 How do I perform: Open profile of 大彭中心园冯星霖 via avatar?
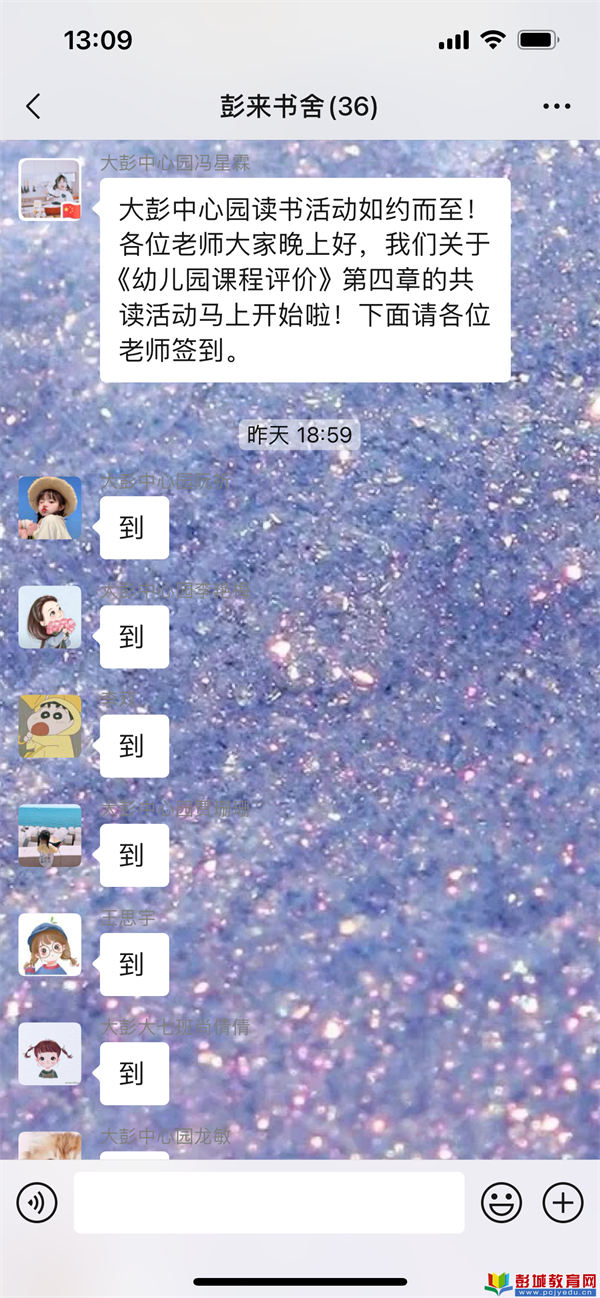(x=50, y=189)
